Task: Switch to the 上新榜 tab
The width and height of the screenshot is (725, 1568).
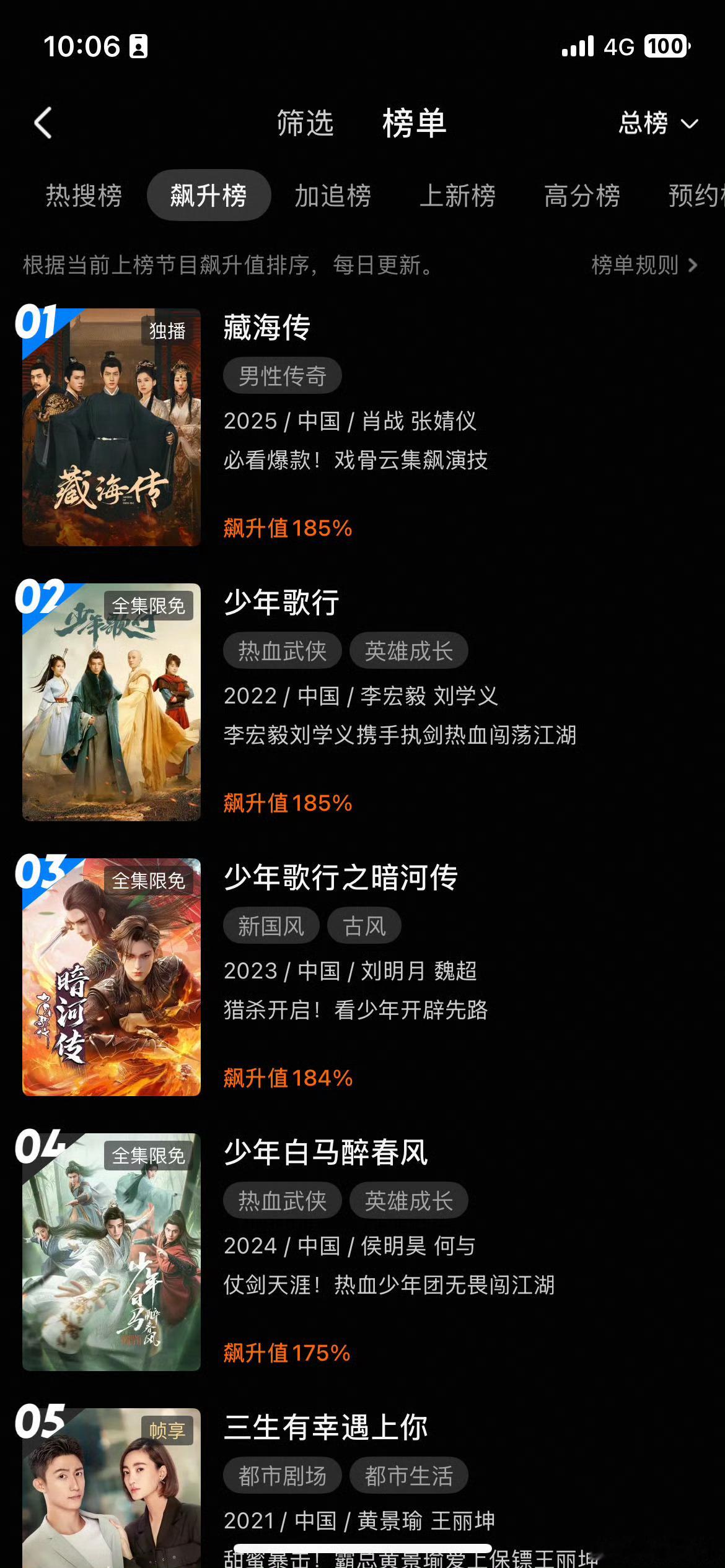Action: [x=457, y=196]
